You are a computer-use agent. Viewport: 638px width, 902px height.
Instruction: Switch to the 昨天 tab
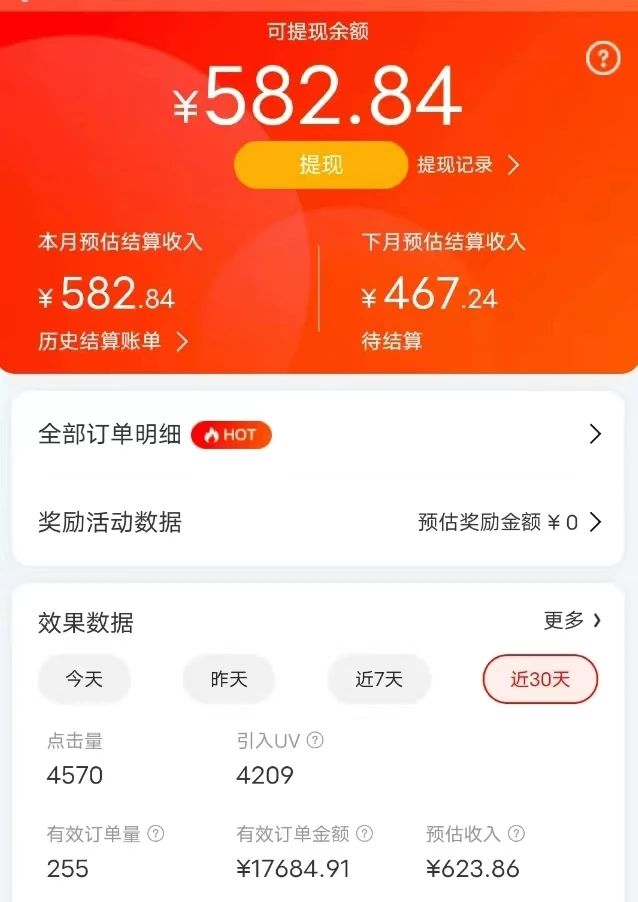(229, 680)
